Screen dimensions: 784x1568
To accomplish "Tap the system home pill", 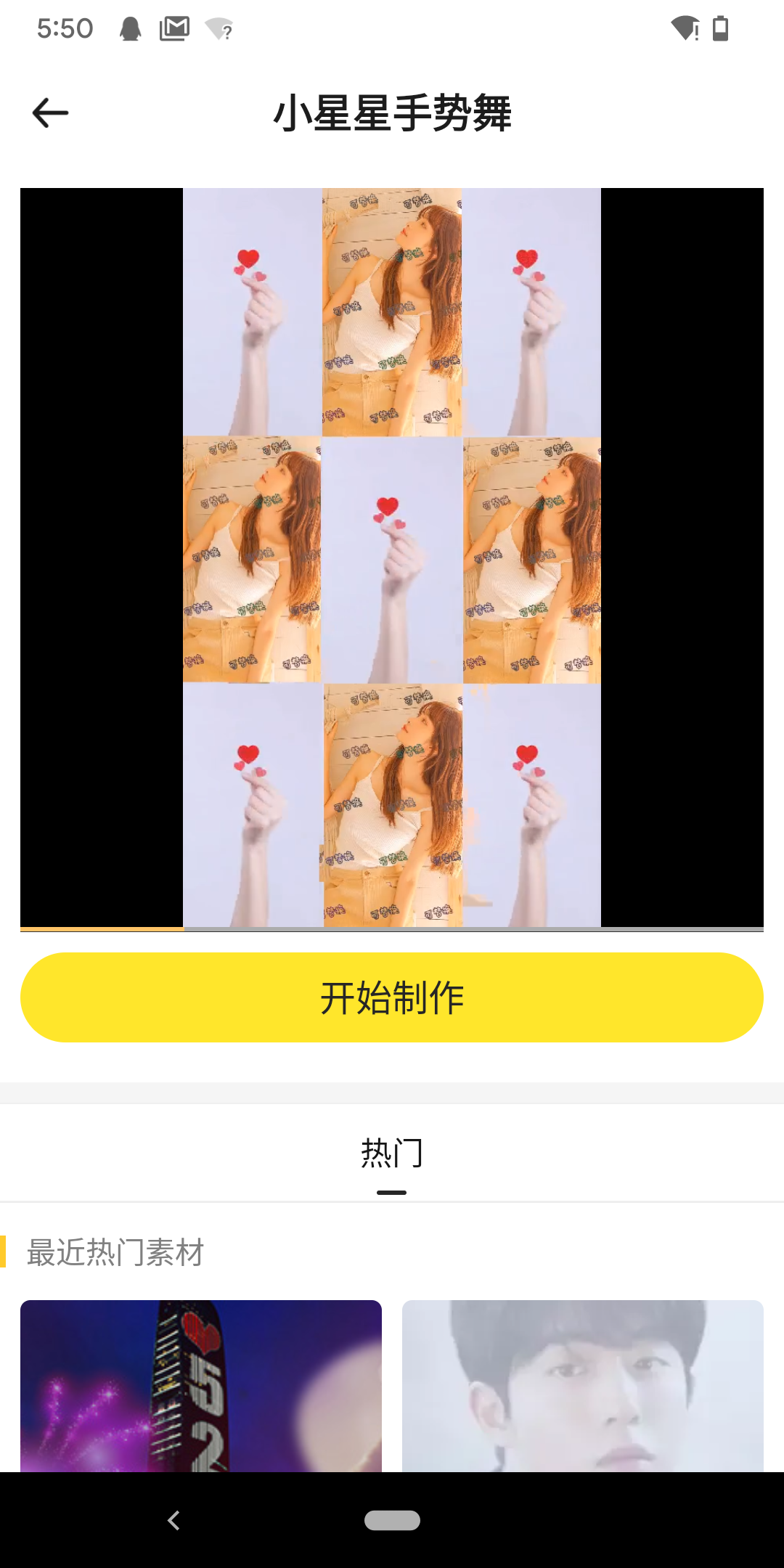I will (x=392, y=1520).
